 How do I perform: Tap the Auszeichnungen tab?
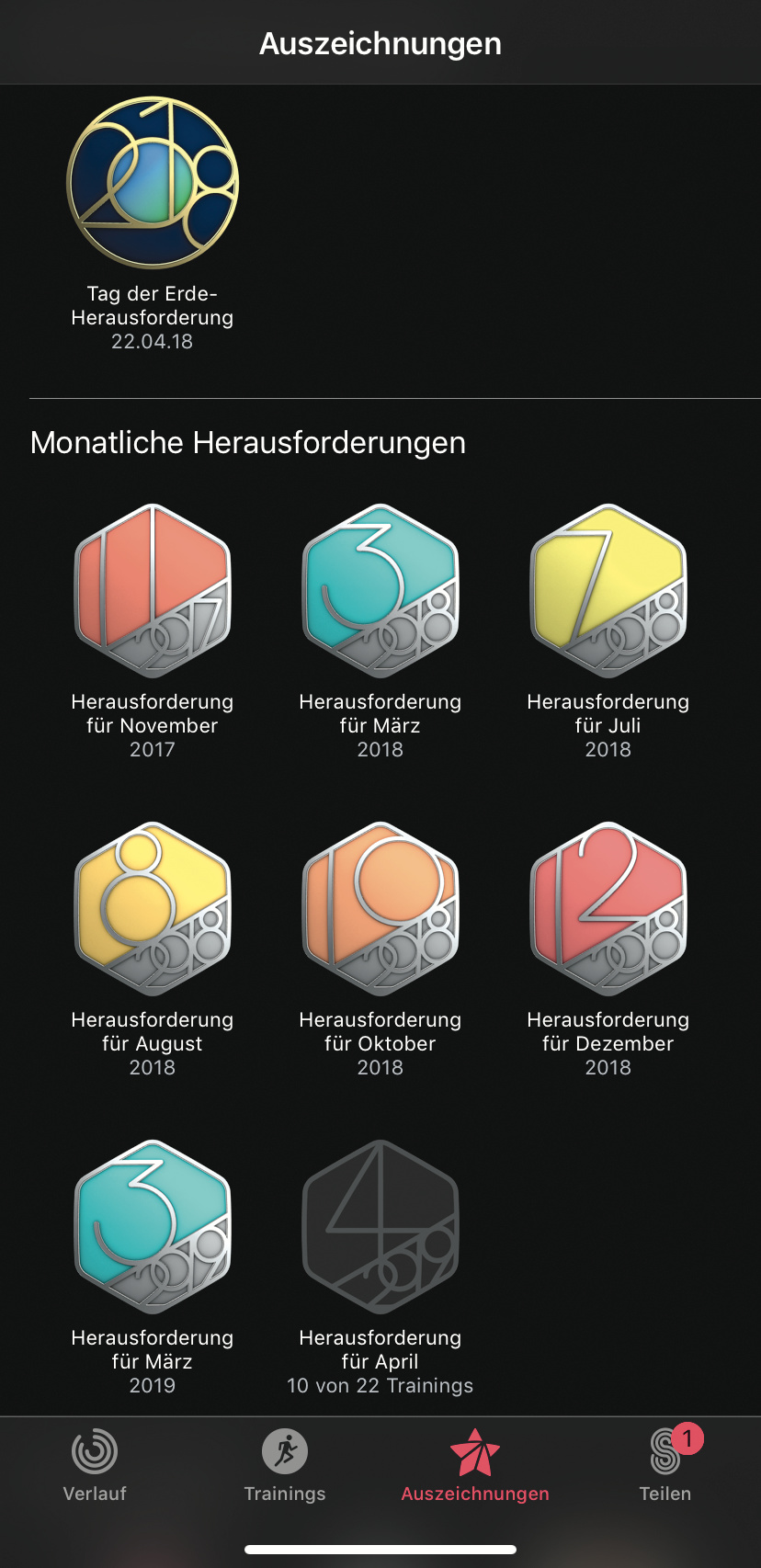coord(475,1466)
